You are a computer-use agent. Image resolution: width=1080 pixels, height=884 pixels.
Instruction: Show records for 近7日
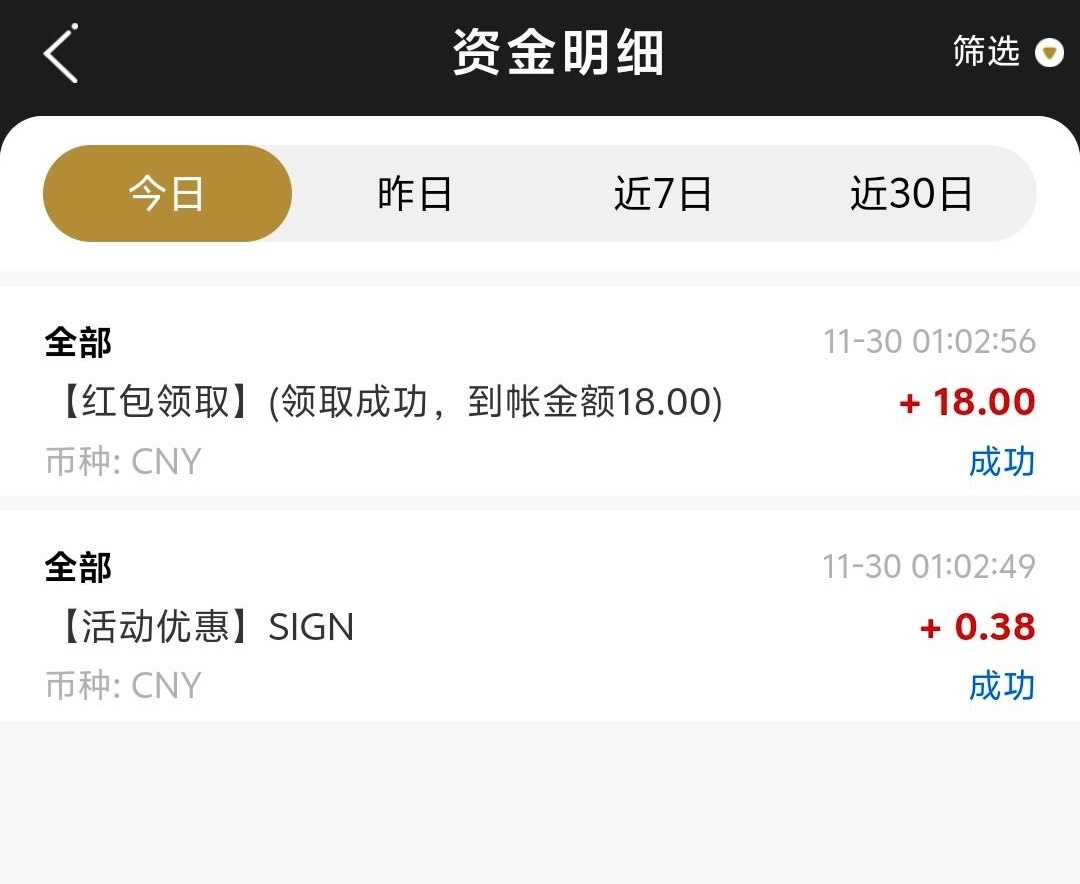pyautogui.click(x=662, y=194)
